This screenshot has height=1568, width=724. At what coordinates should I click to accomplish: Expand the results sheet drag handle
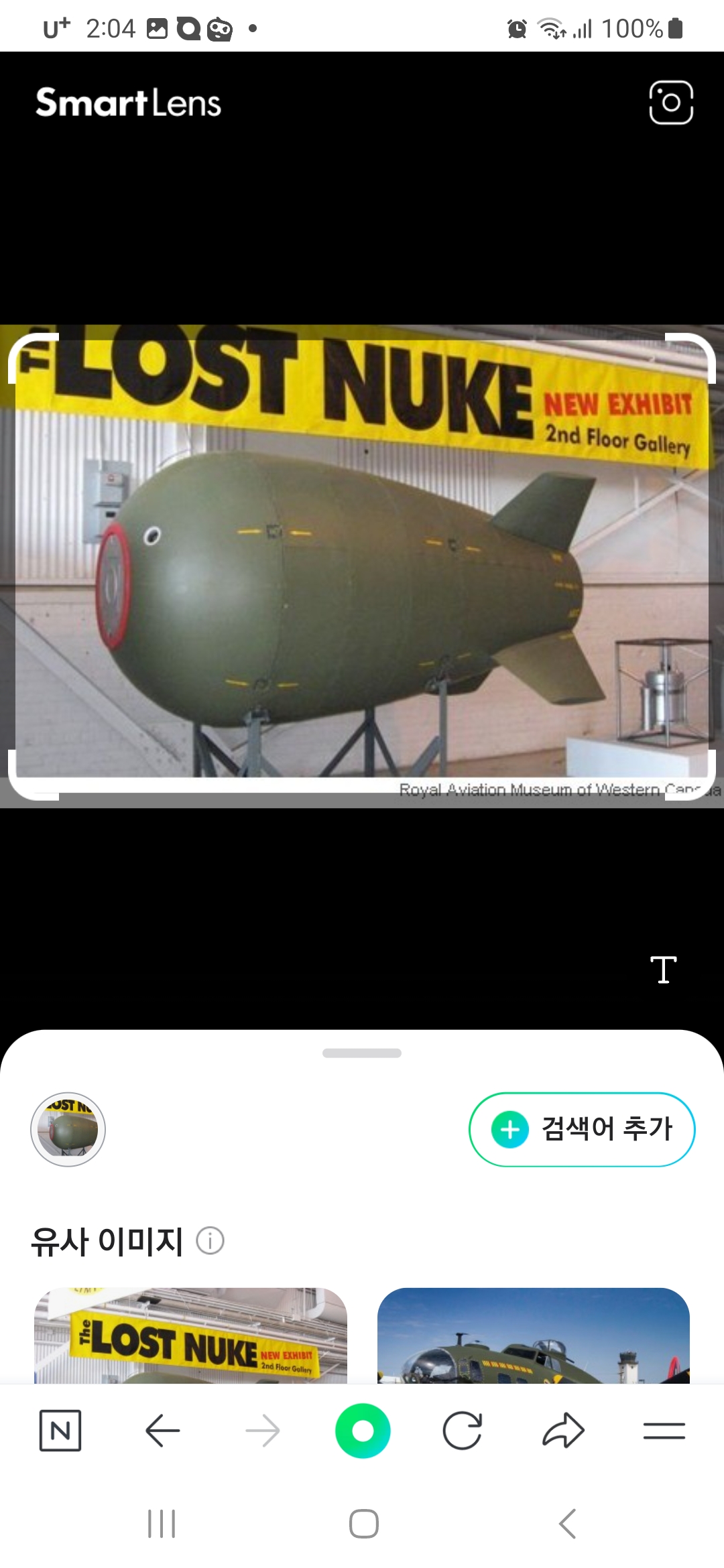point(362,1053)
